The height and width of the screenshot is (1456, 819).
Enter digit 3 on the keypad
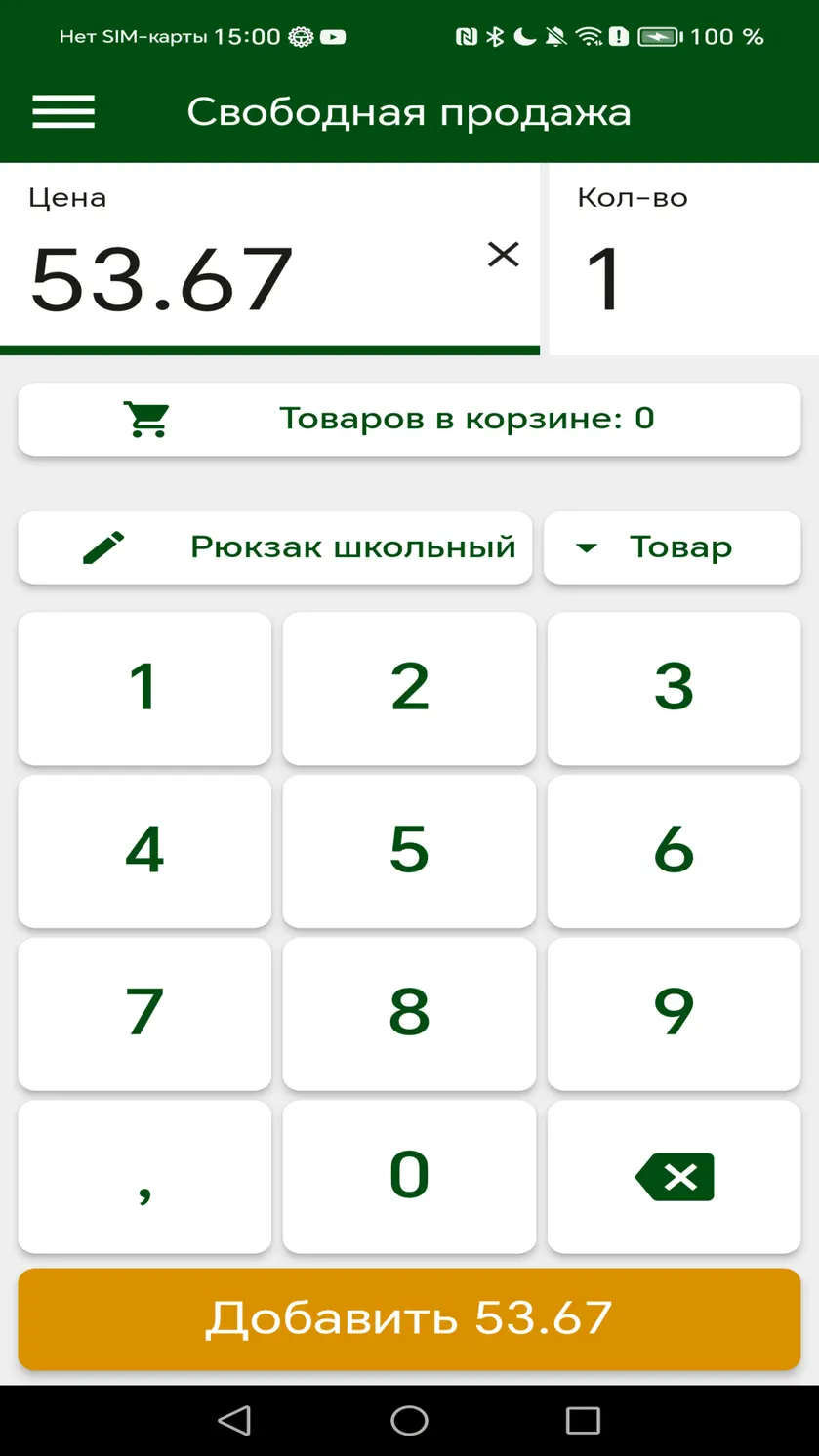pos(674,688)
